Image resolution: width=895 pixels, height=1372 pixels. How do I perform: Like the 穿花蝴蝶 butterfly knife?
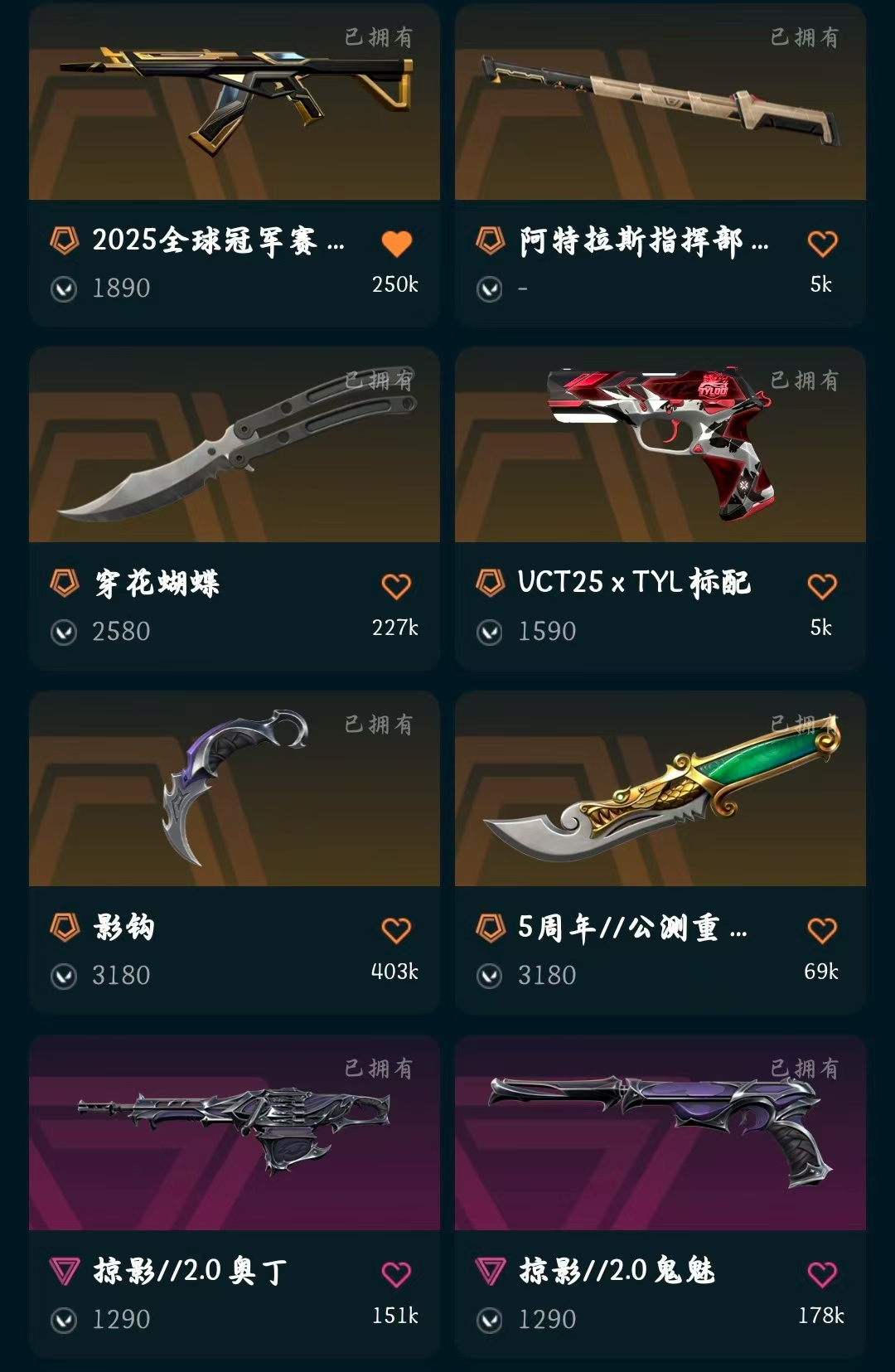[396, 587]
